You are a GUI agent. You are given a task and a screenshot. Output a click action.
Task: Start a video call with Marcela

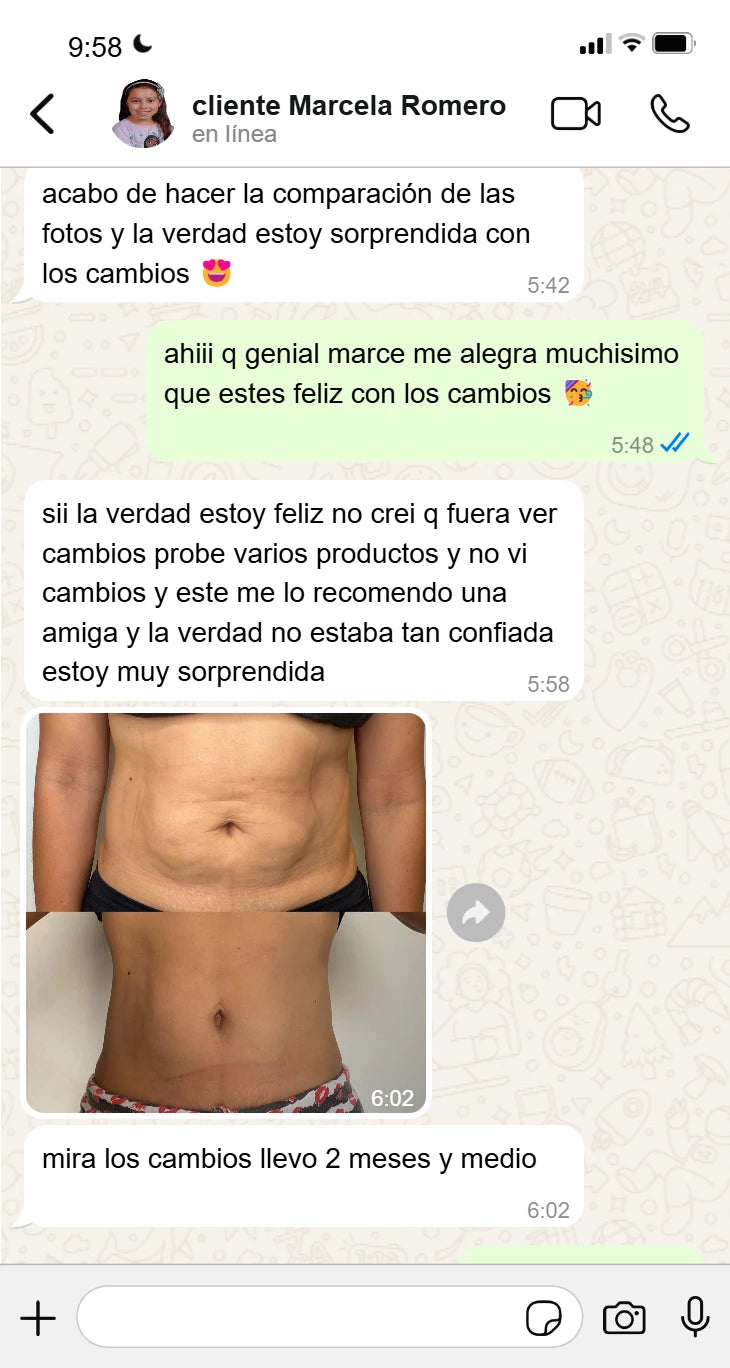click(576, 114)
